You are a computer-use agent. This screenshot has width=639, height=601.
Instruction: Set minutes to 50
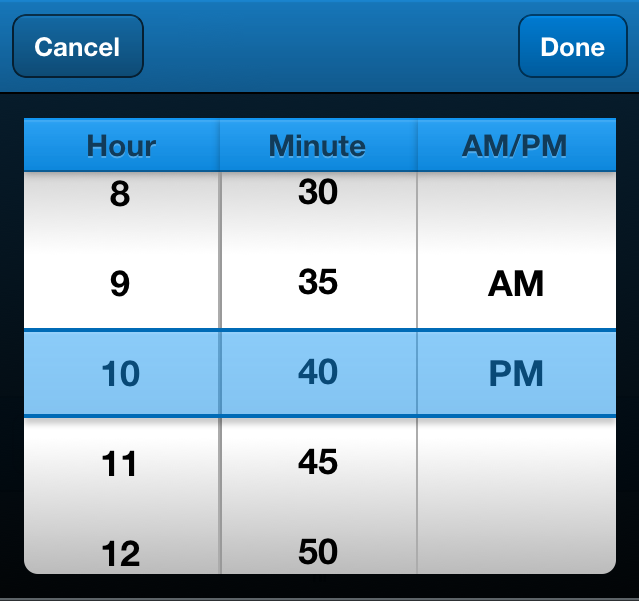coord(318,551)
